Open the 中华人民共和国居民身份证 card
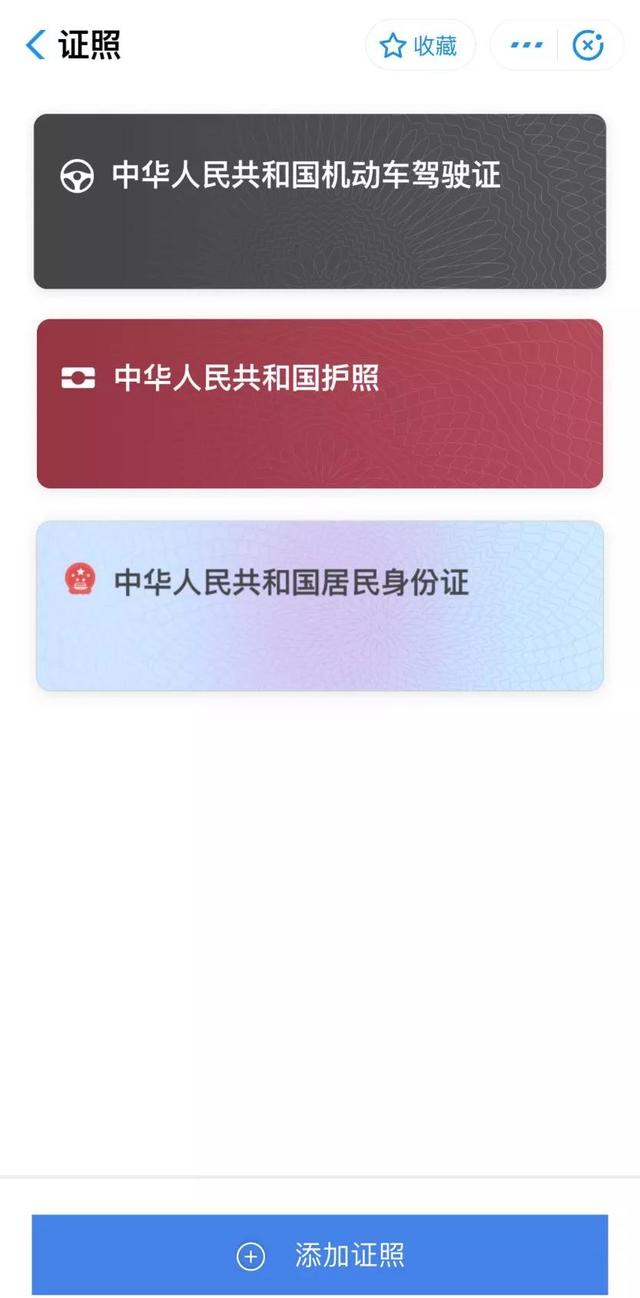 click(x=320, y=606)
